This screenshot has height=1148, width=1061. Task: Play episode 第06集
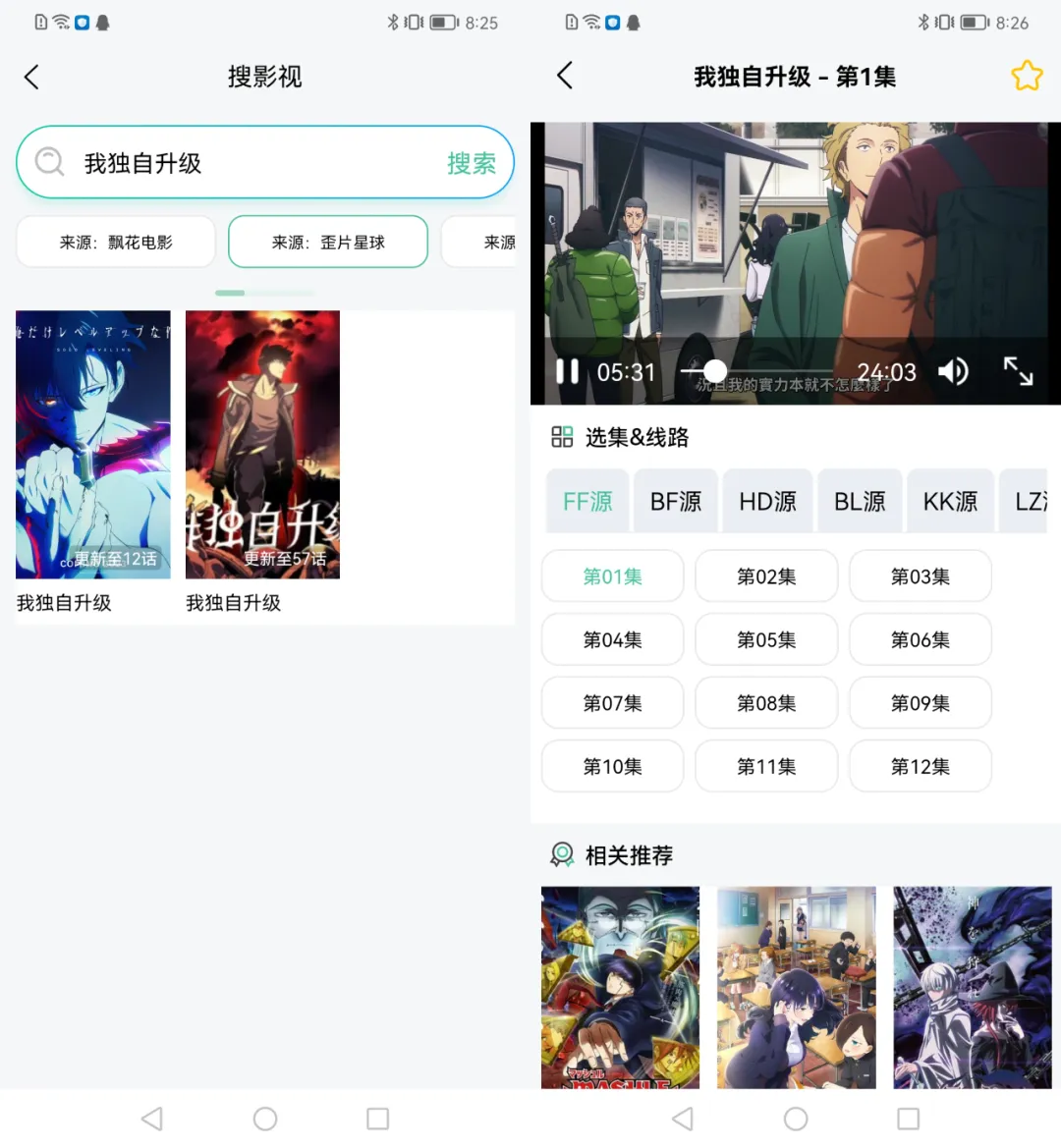coord(920,640)
